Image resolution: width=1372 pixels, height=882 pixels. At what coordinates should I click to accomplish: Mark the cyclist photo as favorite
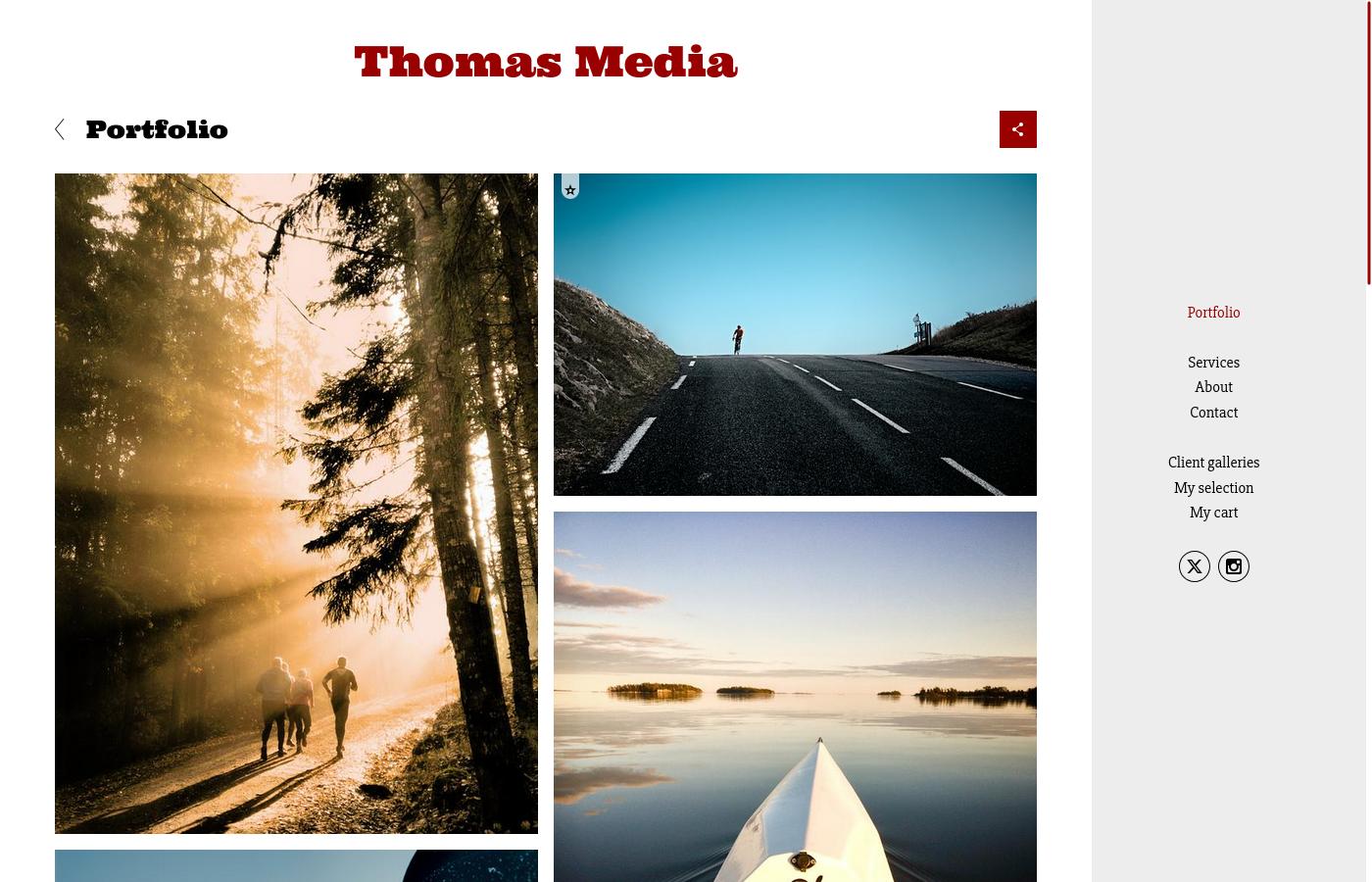(570, 189)
